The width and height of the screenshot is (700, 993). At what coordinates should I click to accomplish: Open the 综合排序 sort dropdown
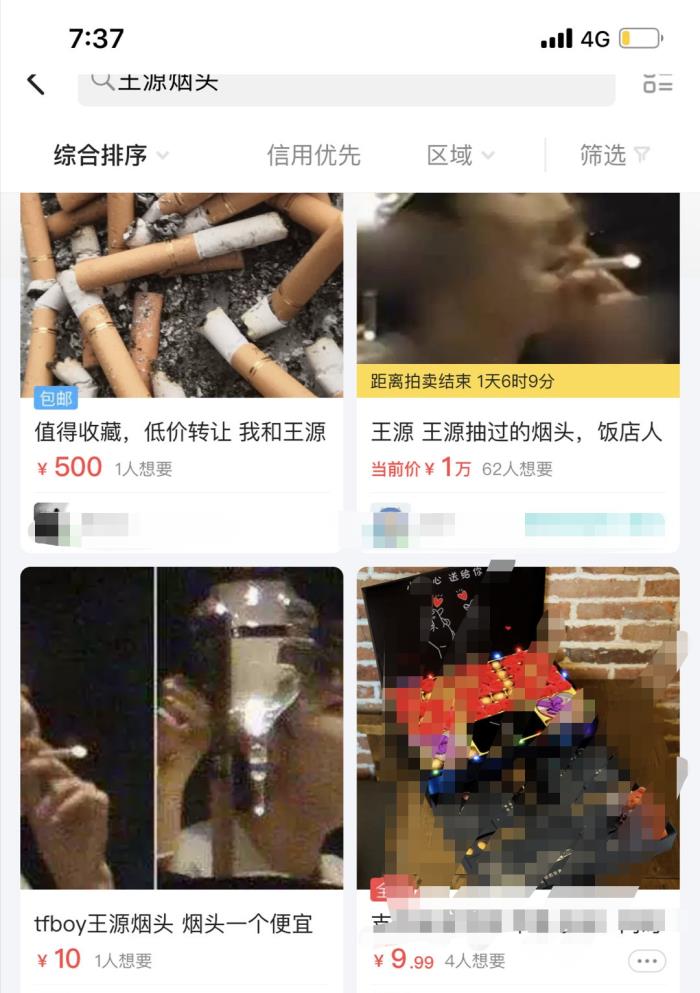tap(110, 155)
